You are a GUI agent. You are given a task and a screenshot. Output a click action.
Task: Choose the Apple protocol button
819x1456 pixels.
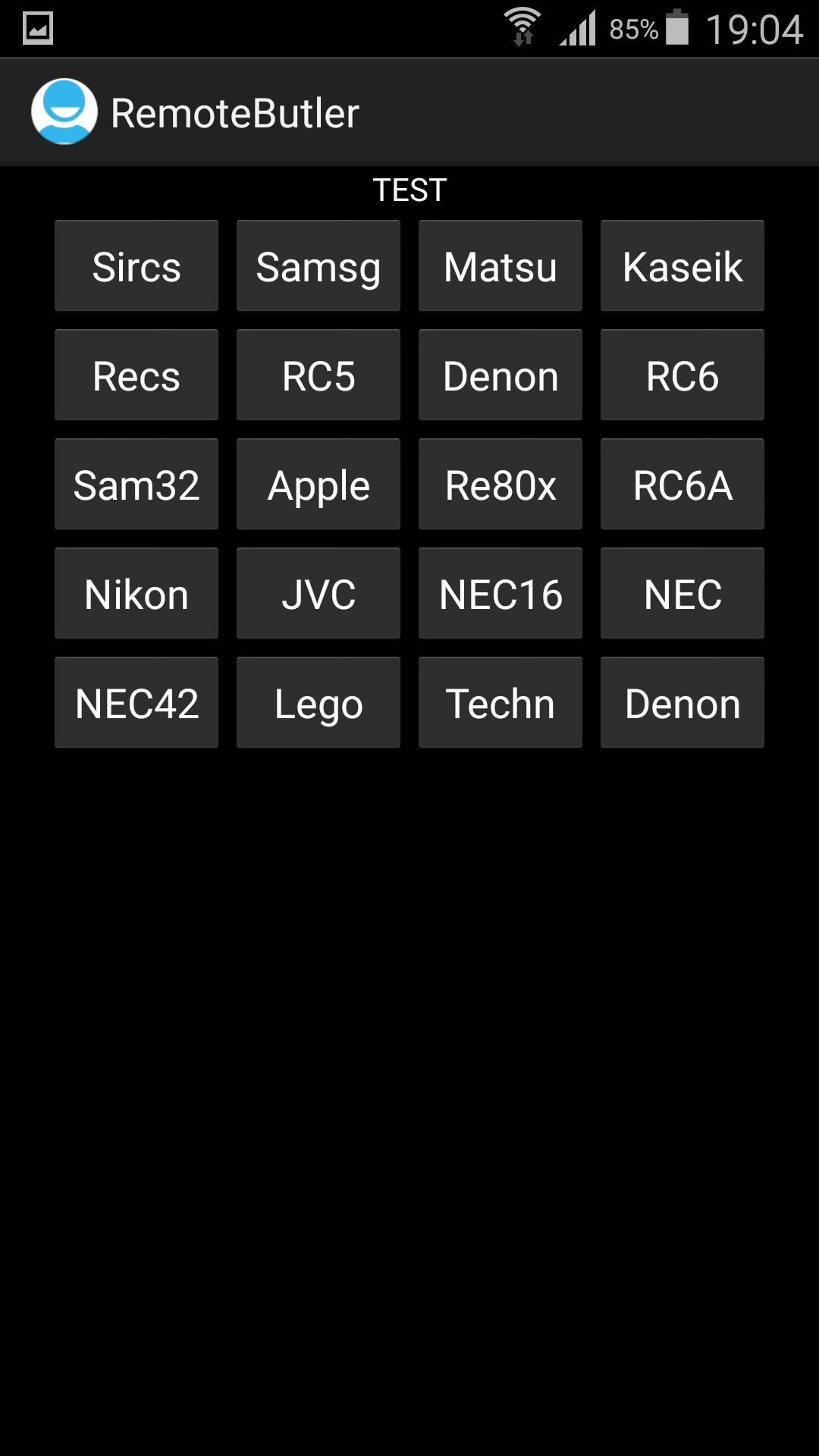coord(318,485)
